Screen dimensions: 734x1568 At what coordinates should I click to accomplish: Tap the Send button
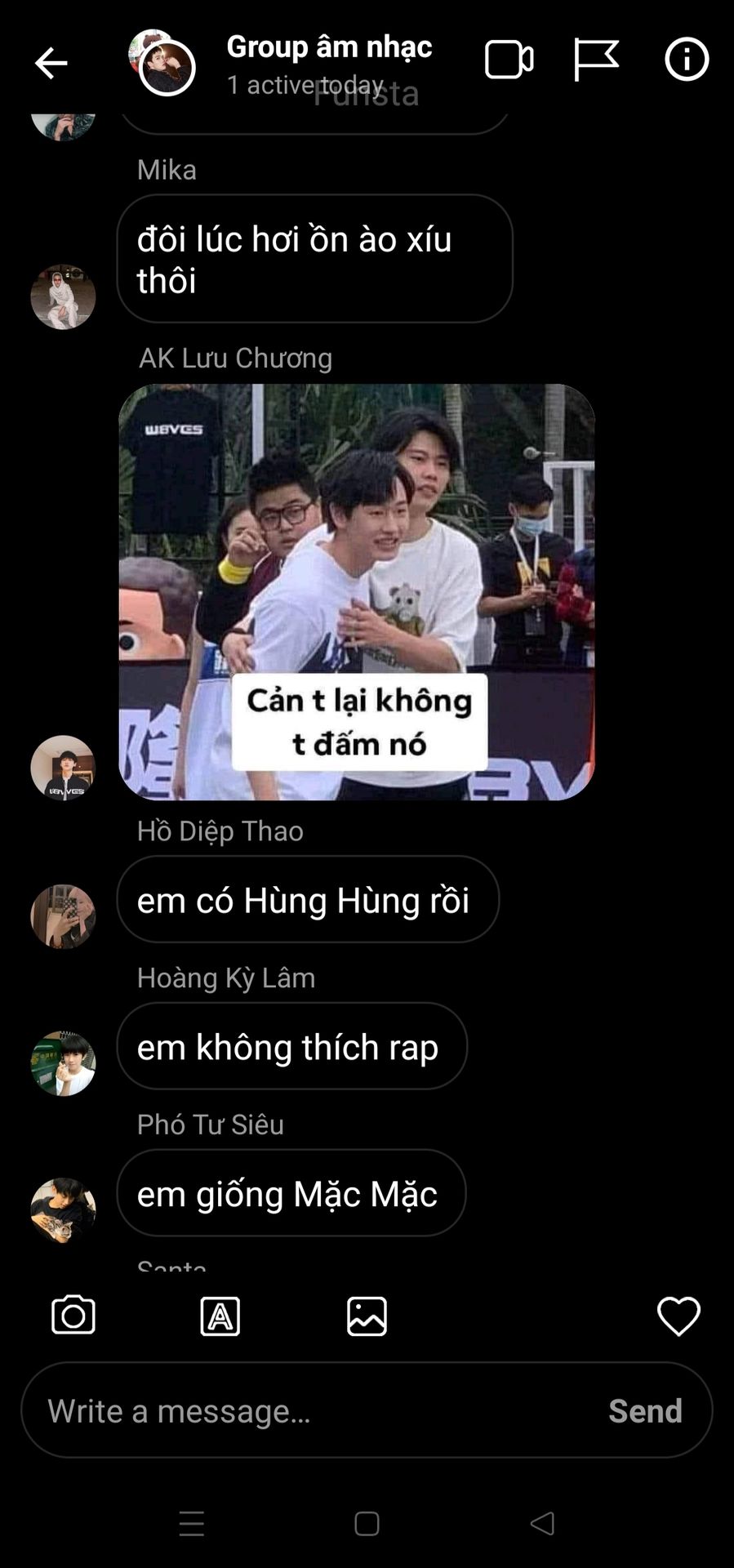click(x=645, y=1410)
